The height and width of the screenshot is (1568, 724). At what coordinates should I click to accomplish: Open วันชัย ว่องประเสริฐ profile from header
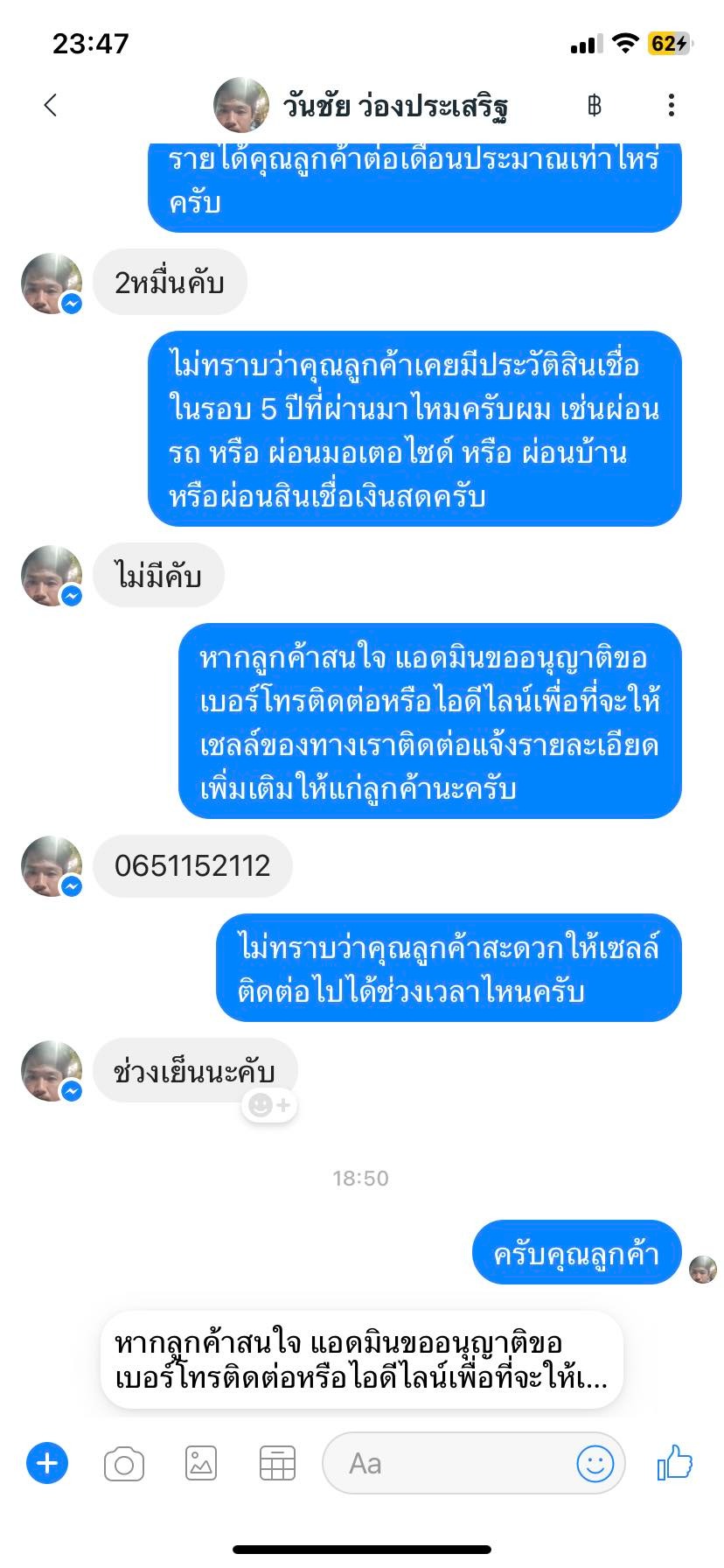[x=393, y=106]
